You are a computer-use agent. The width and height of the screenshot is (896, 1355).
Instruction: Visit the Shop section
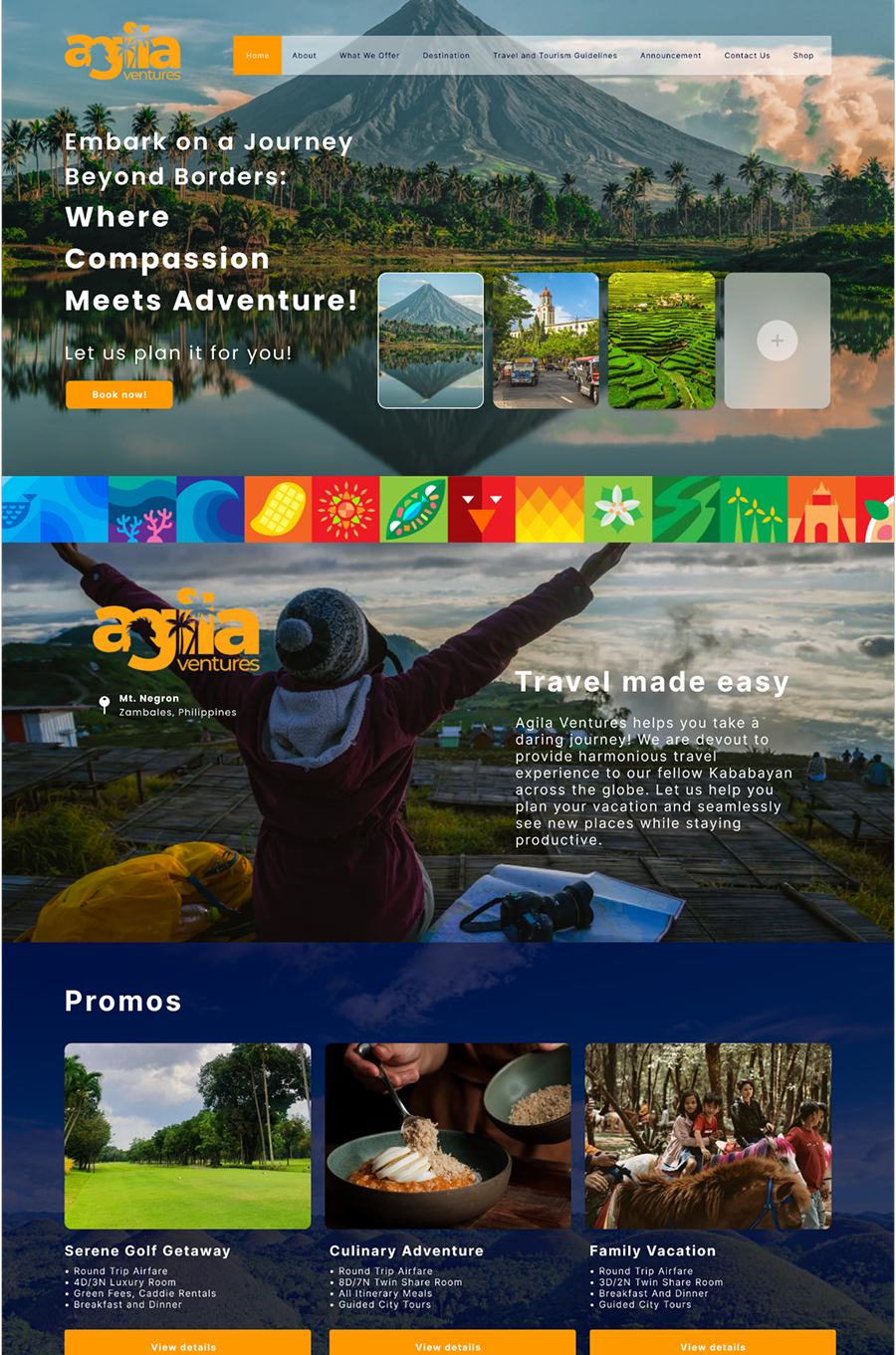click(803, 56)
